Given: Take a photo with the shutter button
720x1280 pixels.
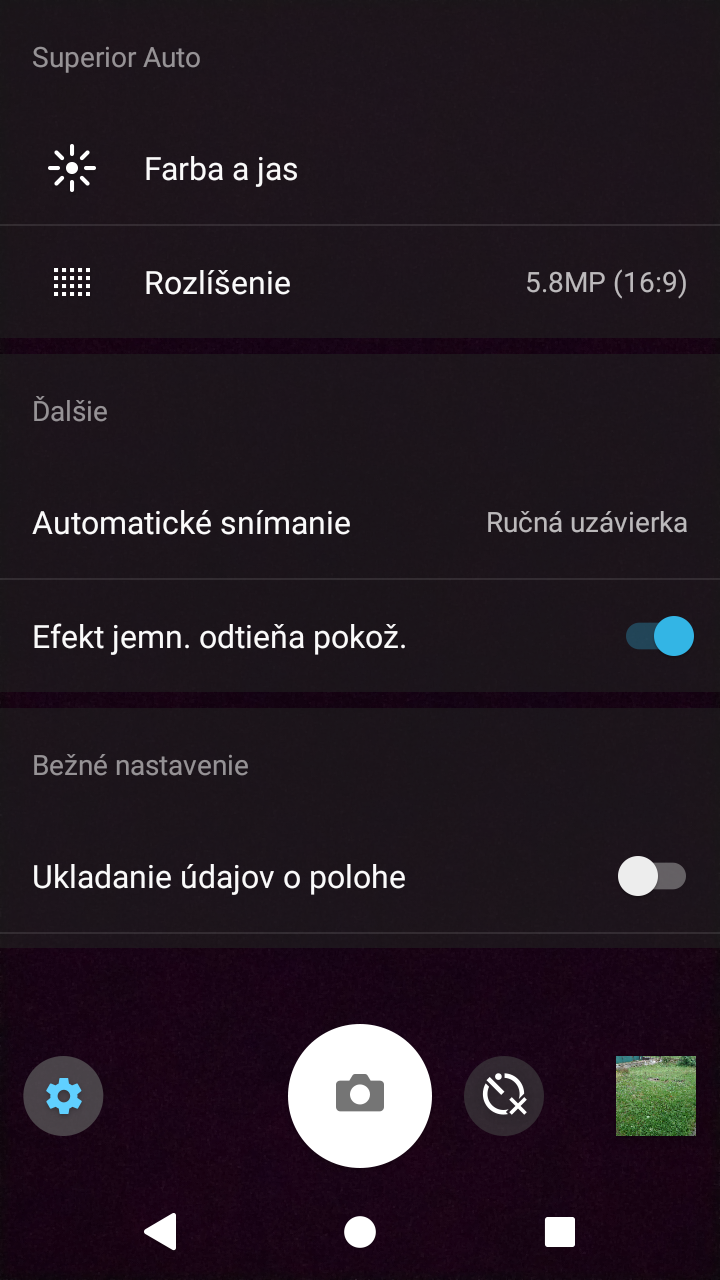Looking at the screenshot, I should click(360, 1096).
